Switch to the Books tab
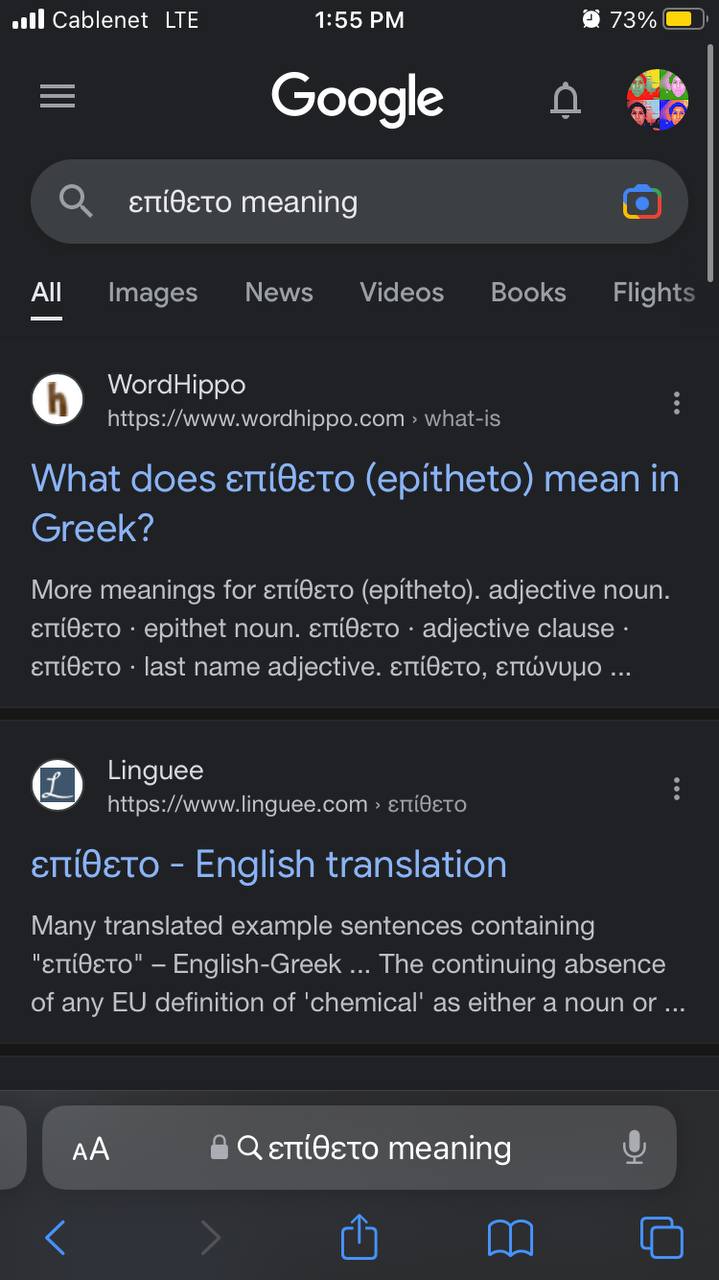 [528, 292]
